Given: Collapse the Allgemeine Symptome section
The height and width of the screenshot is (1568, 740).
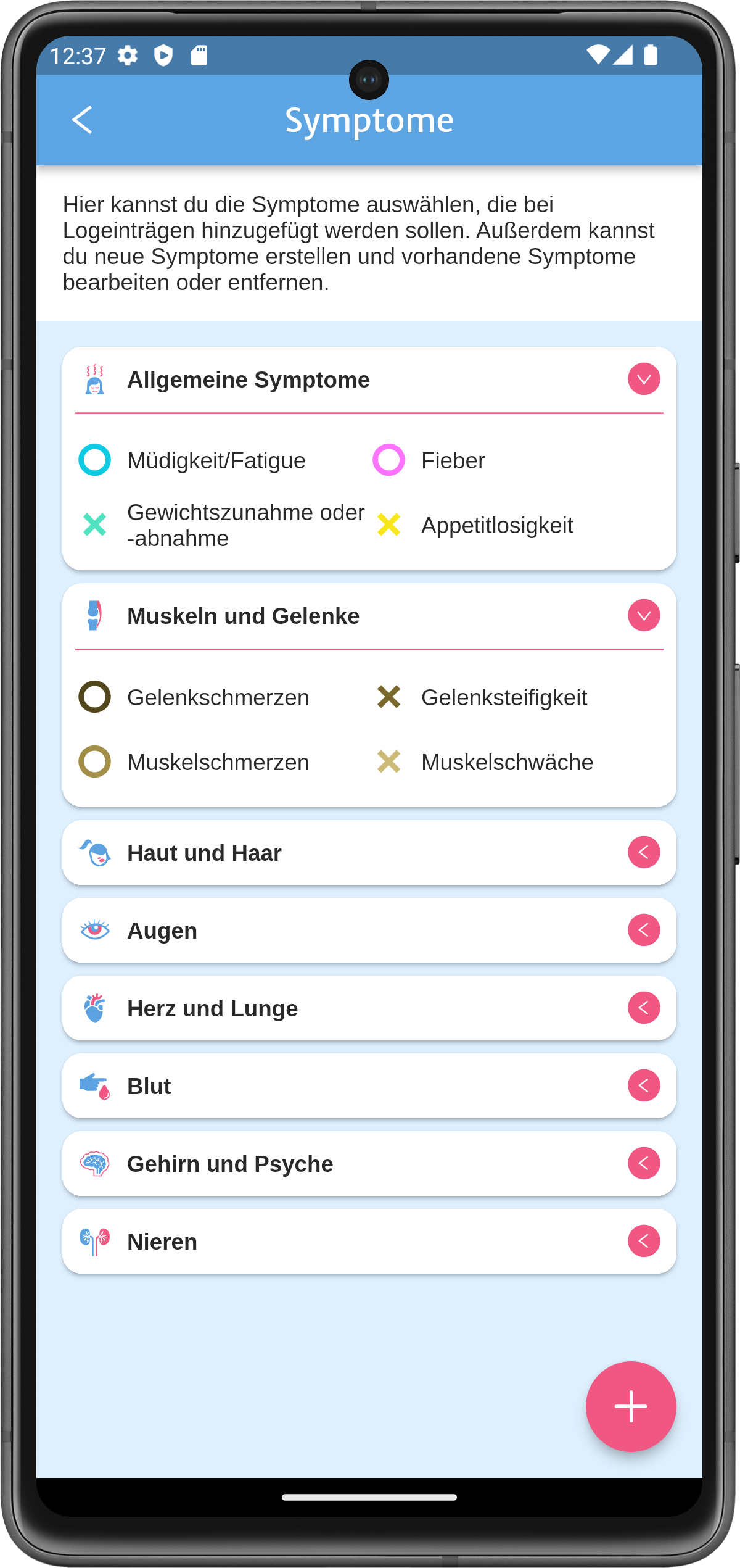Looking at the screenshot, I should coord(644,379).
